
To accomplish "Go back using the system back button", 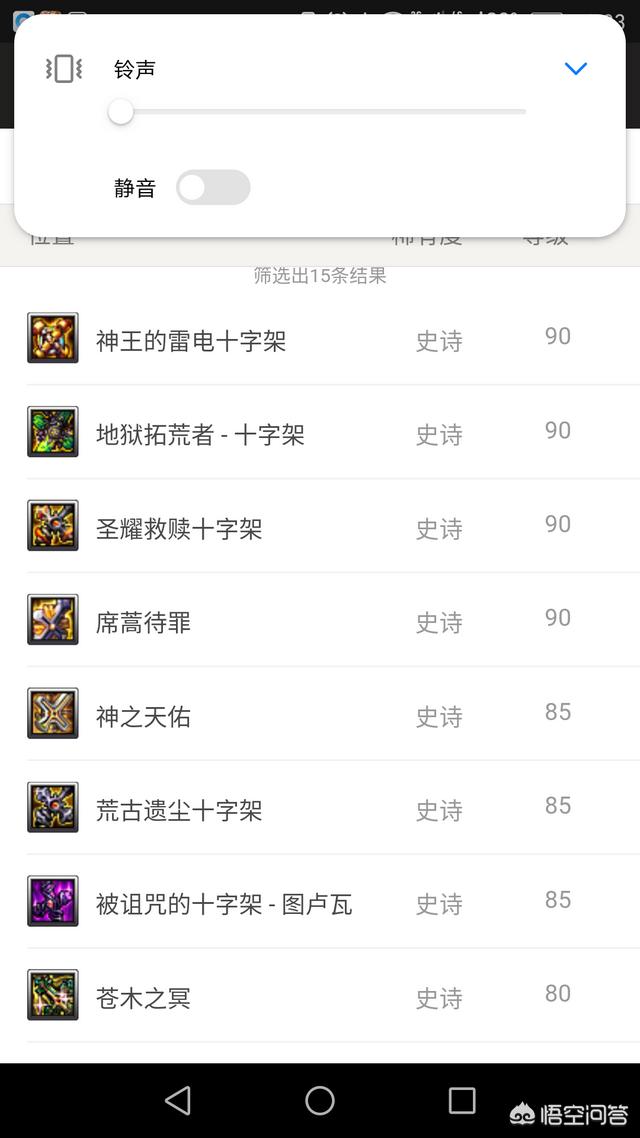I will click(178, 1100).
